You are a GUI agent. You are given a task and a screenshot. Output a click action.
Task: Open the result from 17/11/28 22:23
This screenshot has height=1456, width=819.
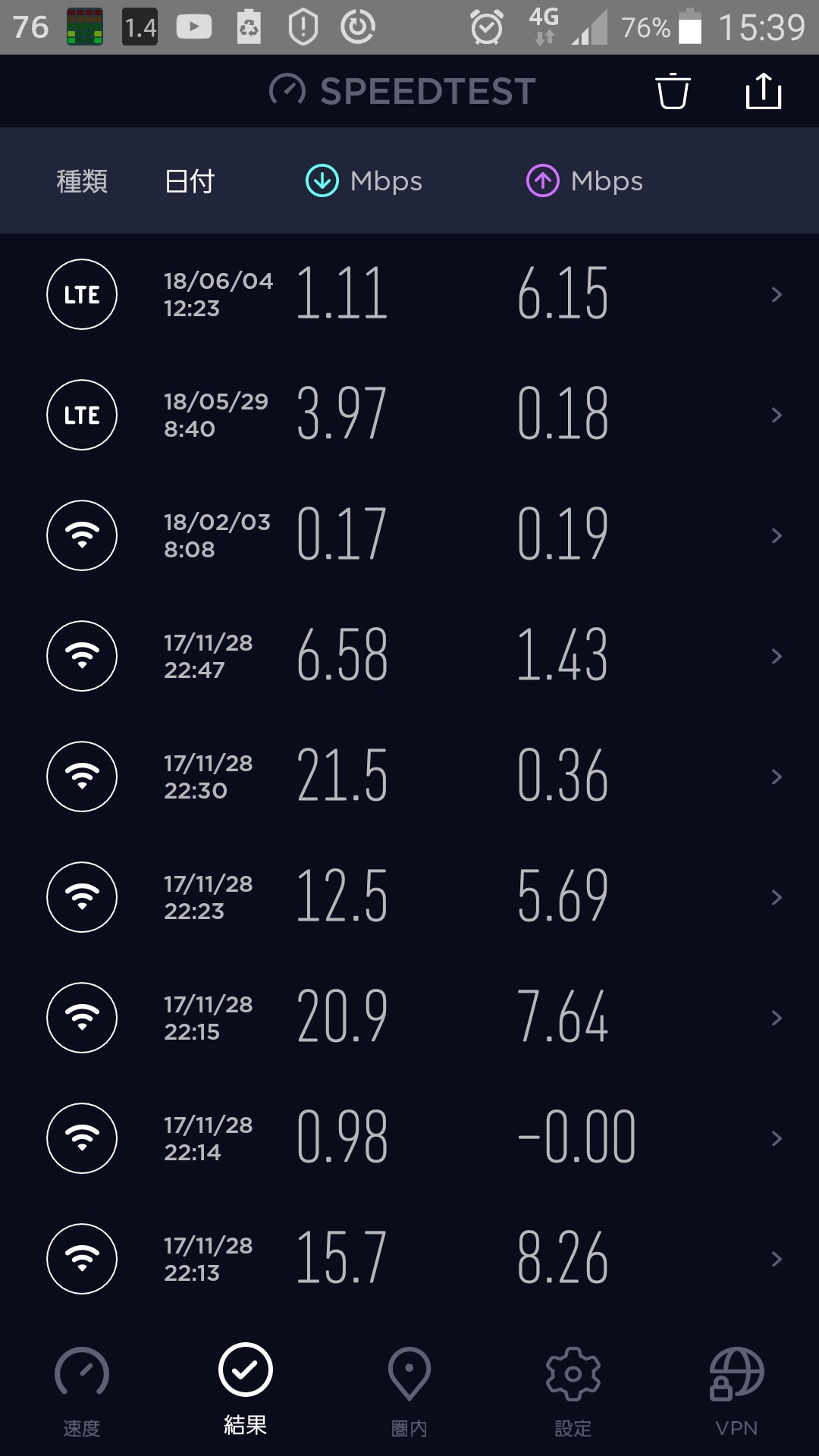click(x=409, y=897)
